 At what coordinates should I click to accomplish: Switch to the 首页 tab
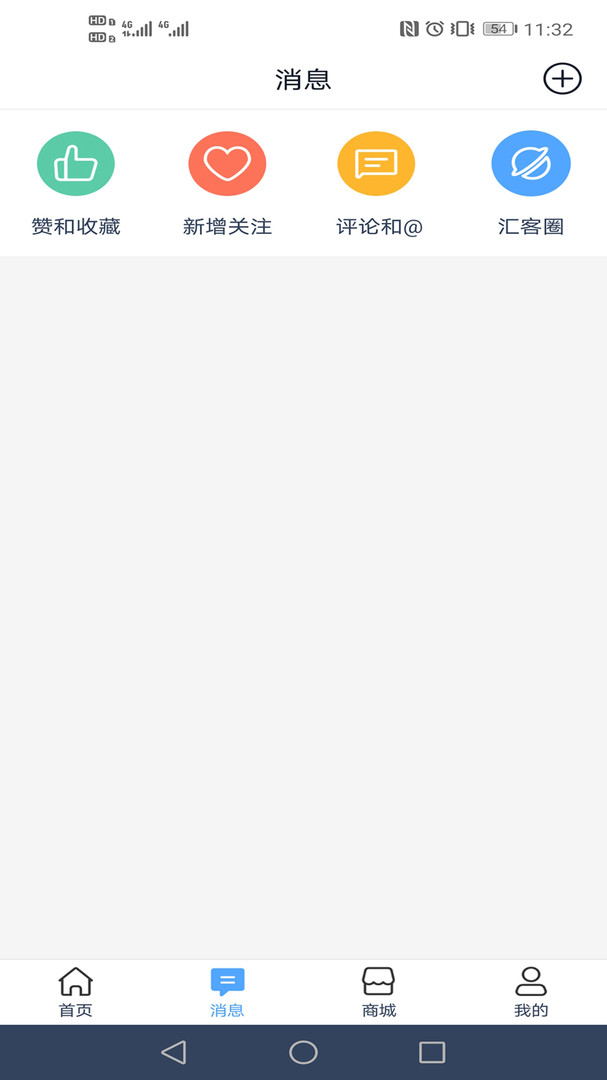click(x=76, y=992)
